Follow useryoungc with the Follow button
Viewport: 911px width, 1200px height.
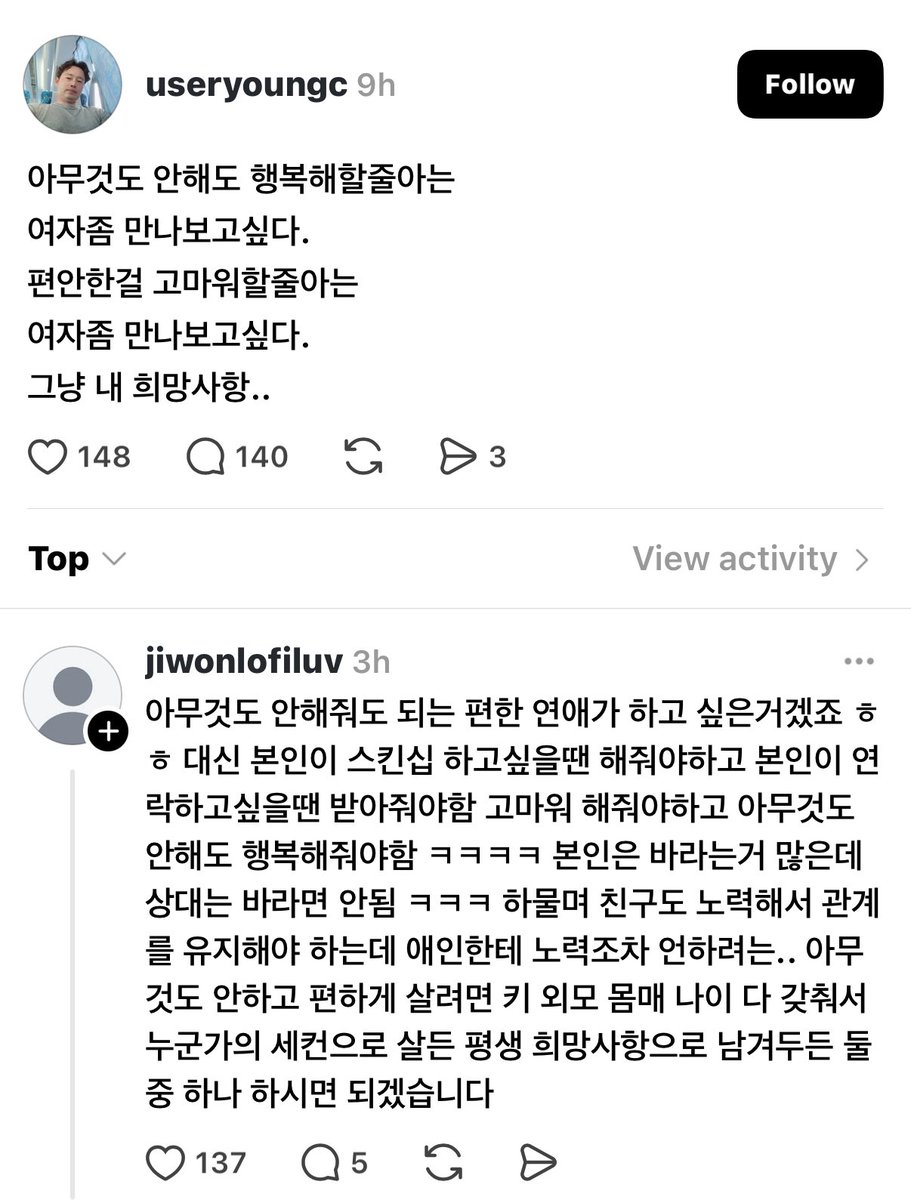coord(809,84)
